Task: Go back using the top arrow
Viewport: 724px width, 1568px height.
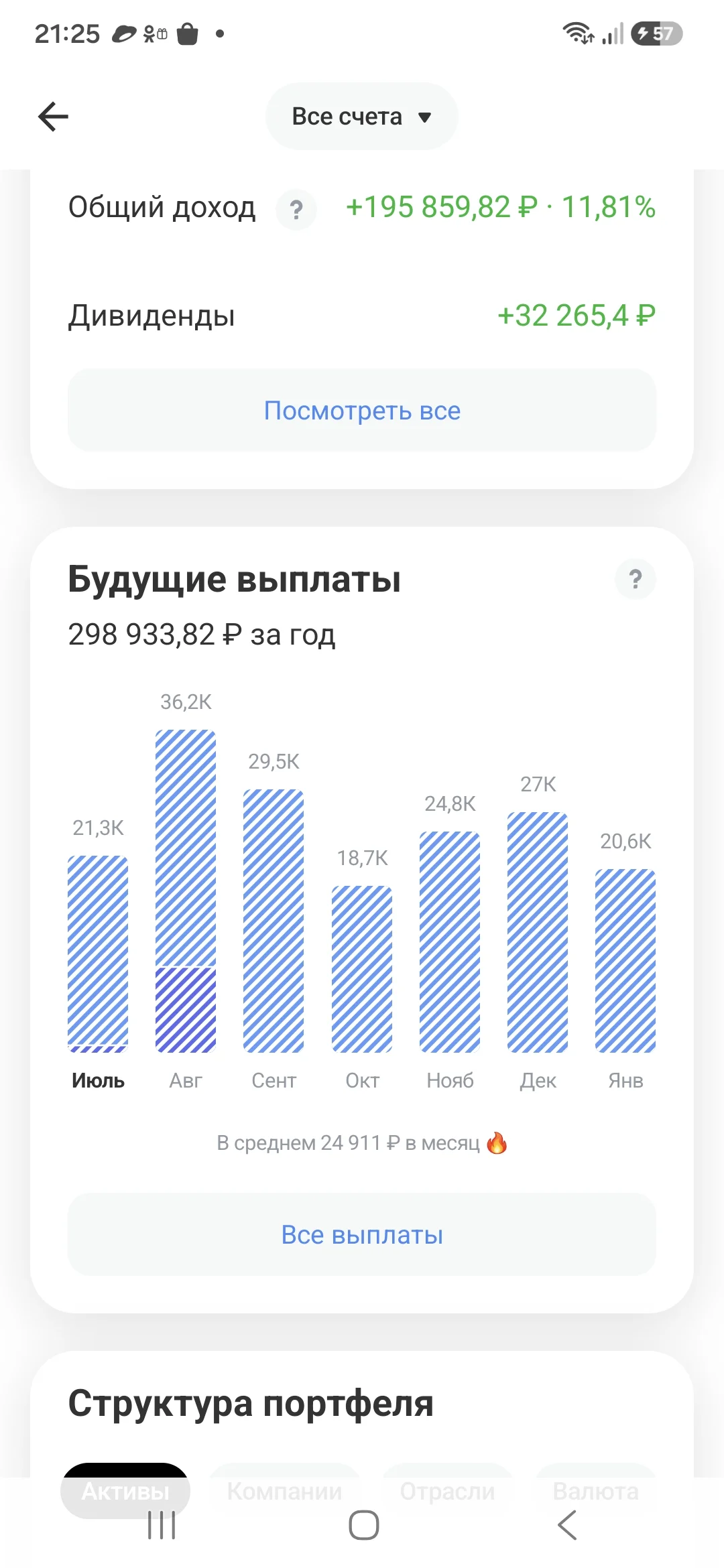Action: tap(54, 117)
